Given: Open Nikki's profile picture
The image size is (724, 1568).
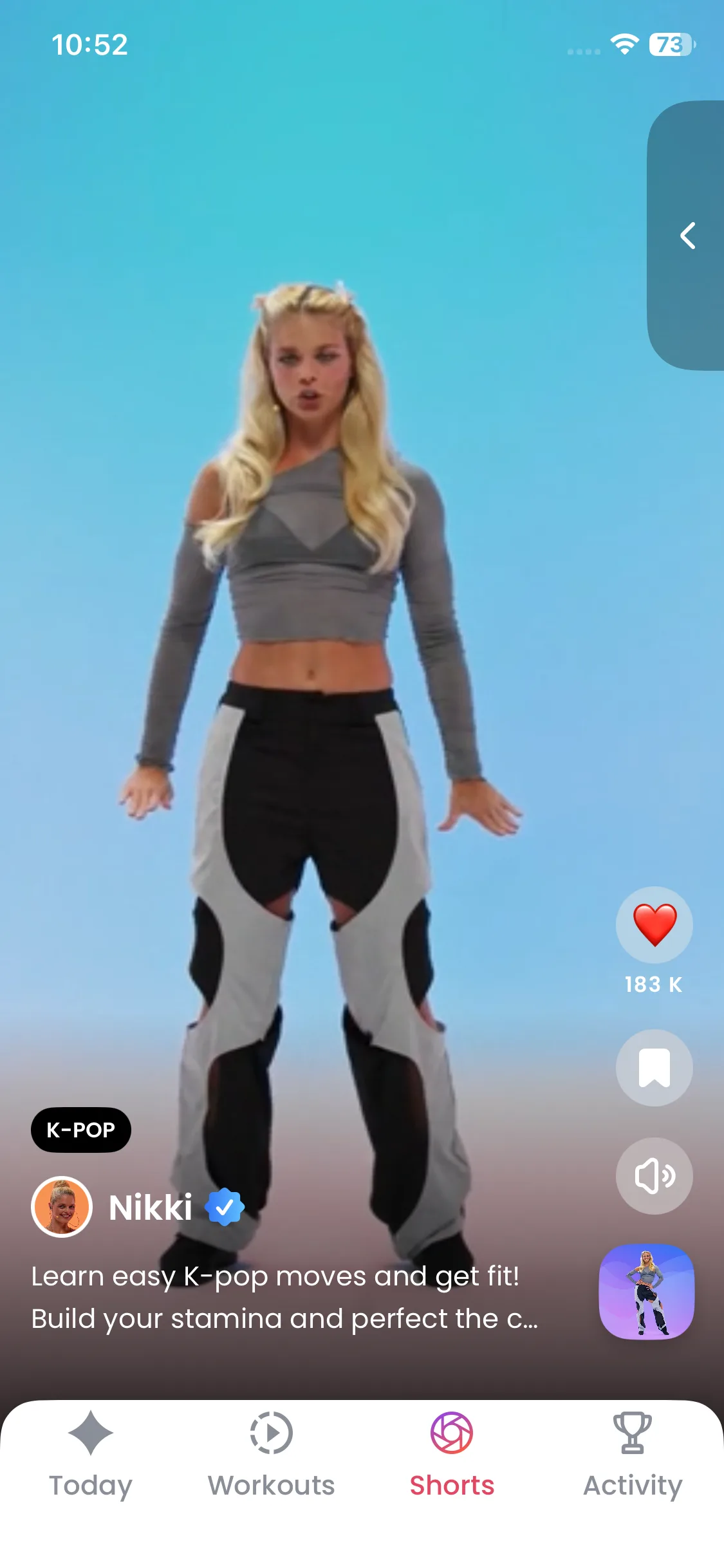Looking at the screenshot, I should pos(62,1207).
